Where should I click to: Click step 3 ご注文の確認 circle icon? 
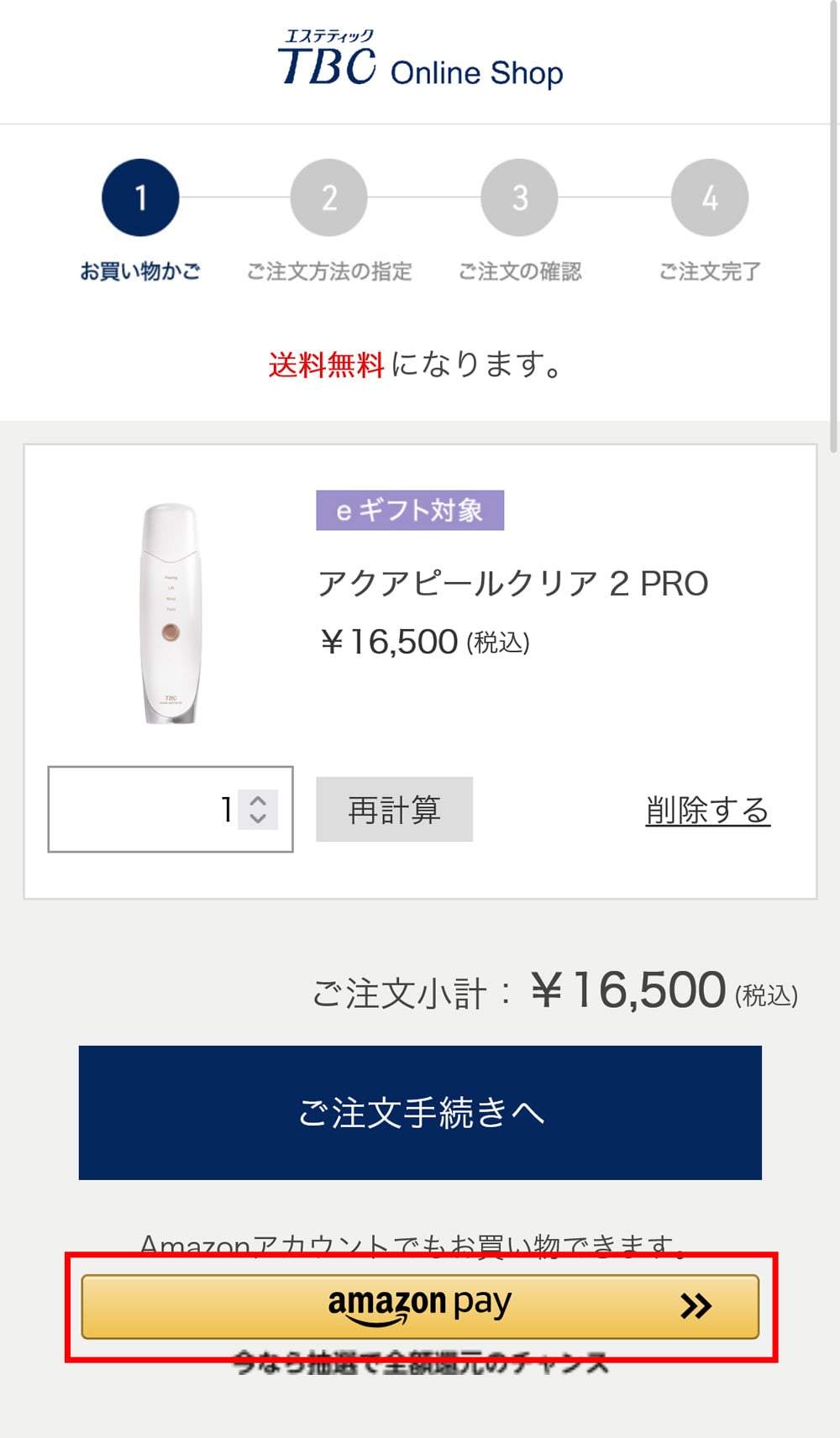(x=518, y=197)
